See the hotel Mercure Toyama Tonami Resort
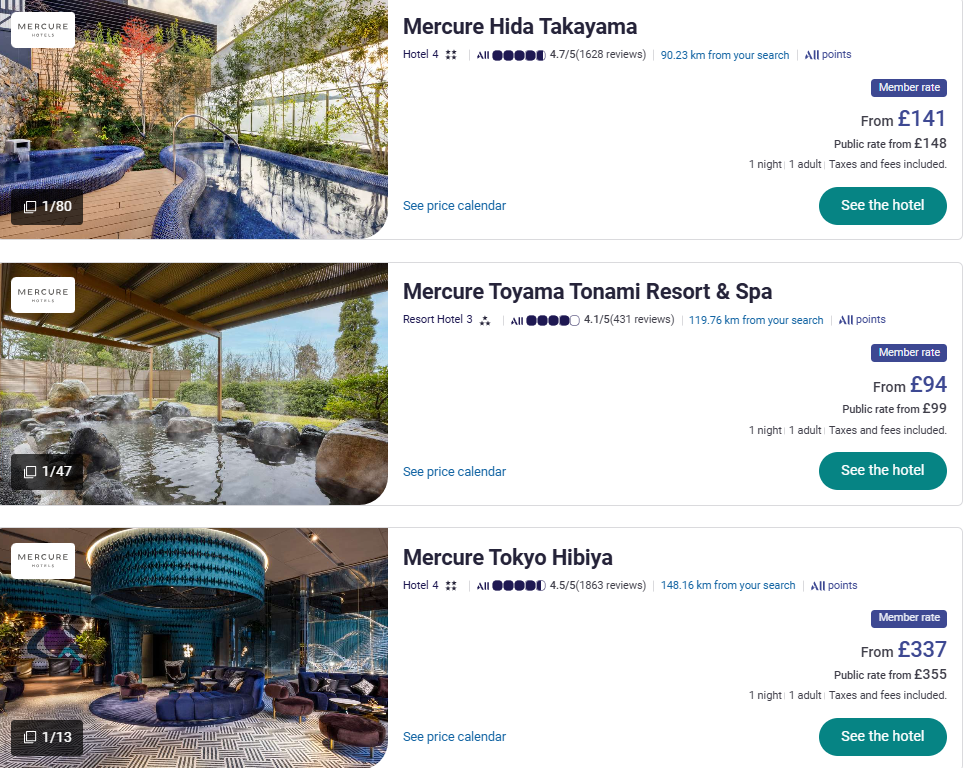The height and width of the screenshot is (768, 965). (x=882, y=470)
